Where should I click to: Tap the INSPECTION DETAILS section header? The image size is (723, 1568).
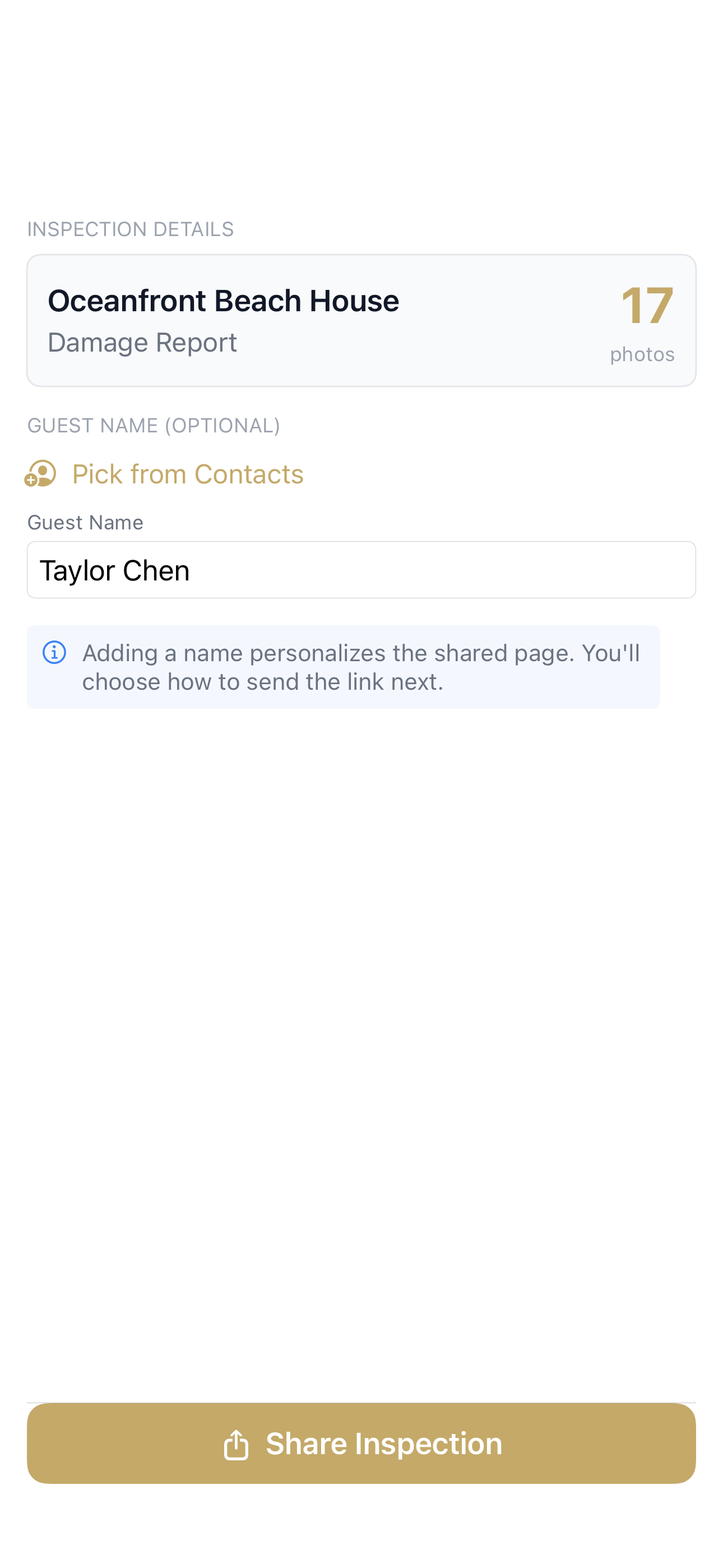(130, 229)
